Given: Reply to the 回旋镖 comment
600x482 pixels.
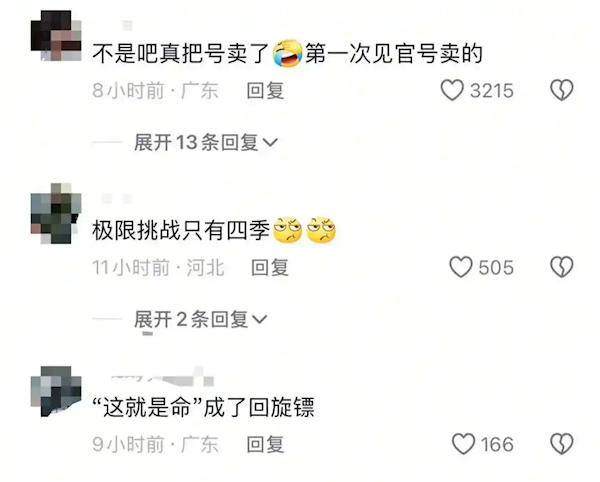Looking at the screenshot, I should click(265, 444).
